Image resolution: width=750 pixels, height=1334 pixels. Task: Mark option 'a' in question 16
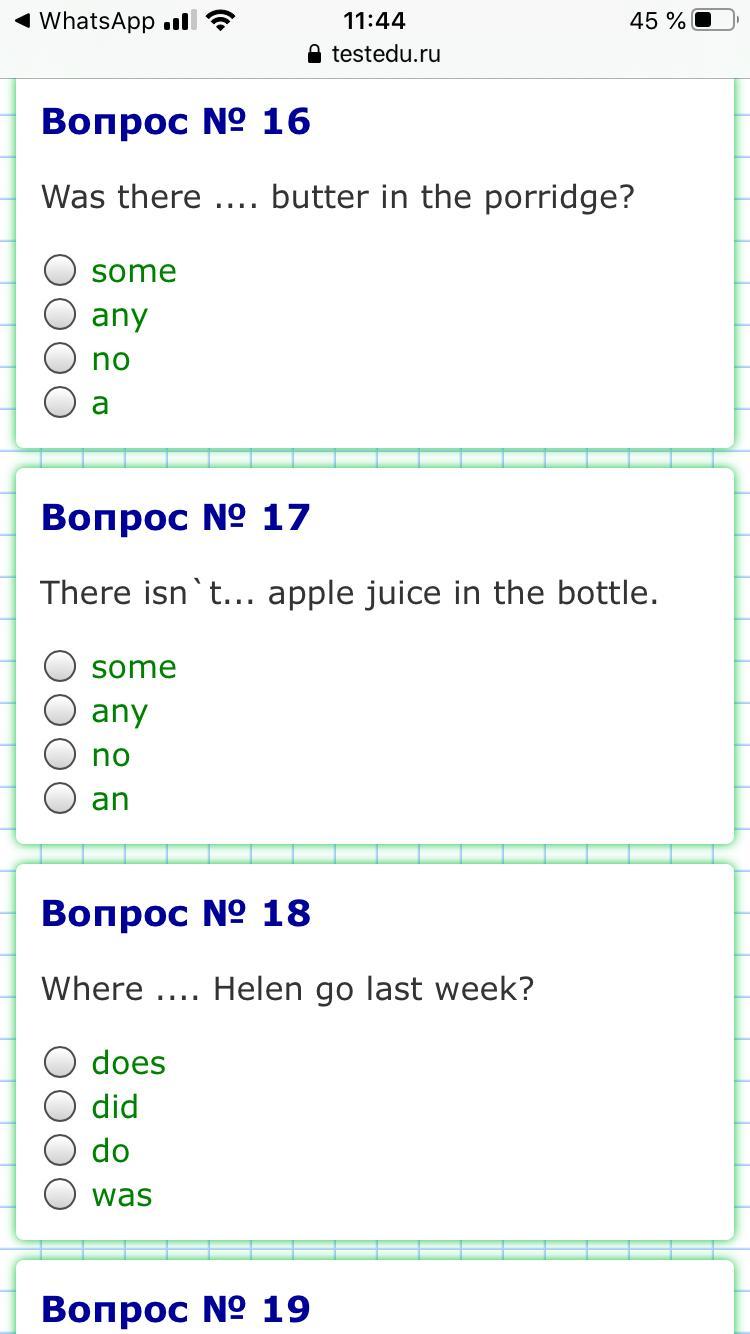(x=60, y=402)
